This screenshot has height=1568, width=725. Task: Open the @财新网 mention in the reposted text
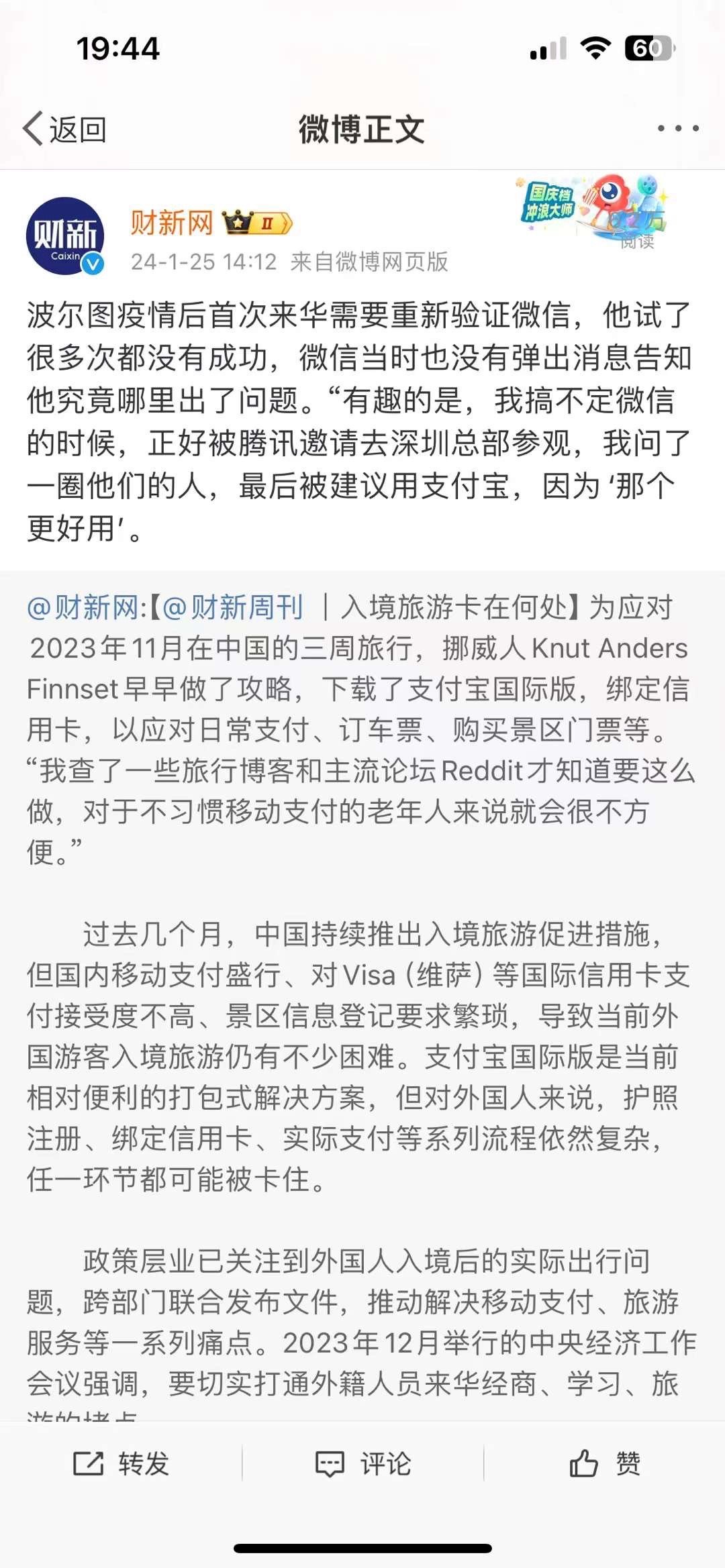(x=83, y=607)
